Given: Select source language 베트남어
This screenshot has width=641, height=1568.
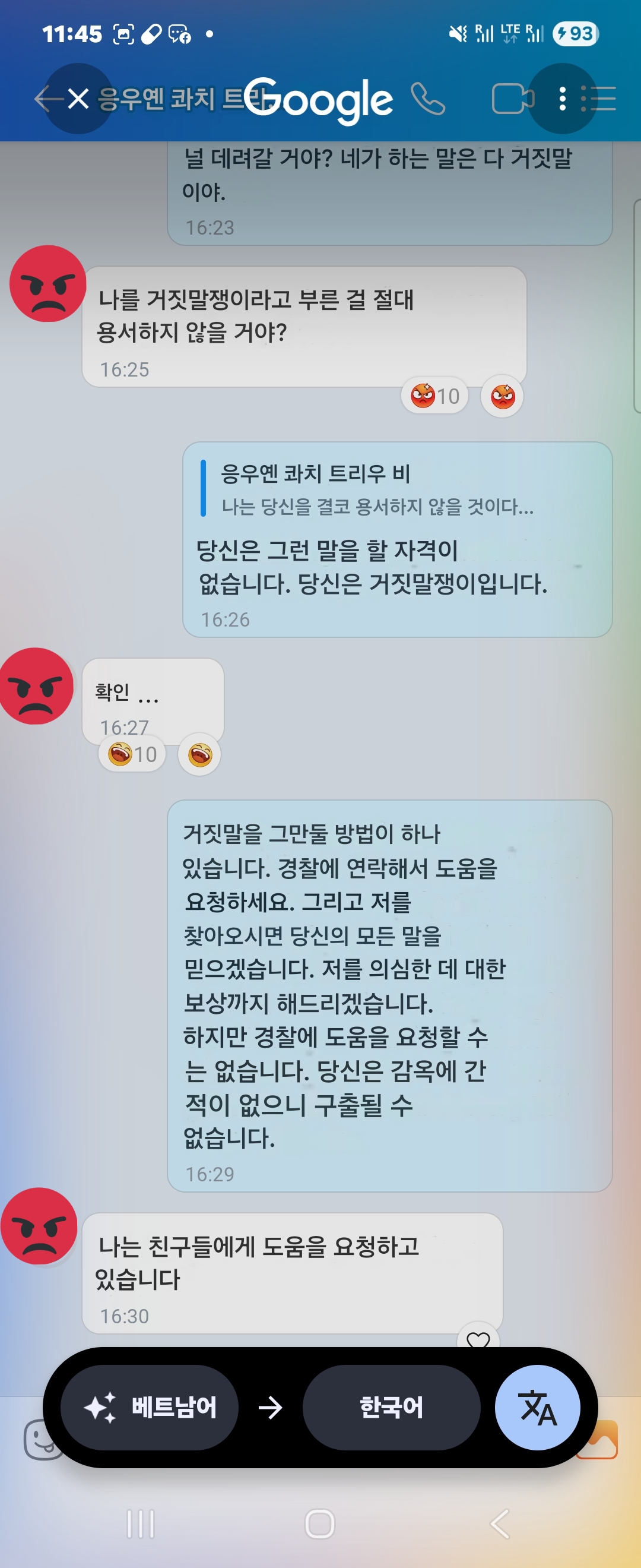Looking at the screenshot, I should point(150,1406).
